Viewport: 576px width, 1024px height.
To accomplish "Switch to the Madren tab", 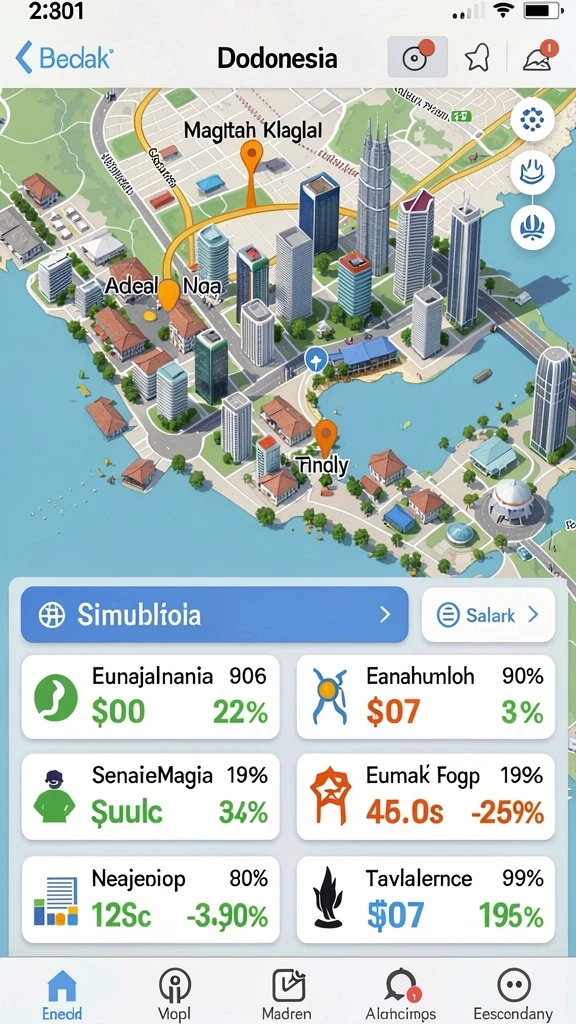I will pos(289,994).
